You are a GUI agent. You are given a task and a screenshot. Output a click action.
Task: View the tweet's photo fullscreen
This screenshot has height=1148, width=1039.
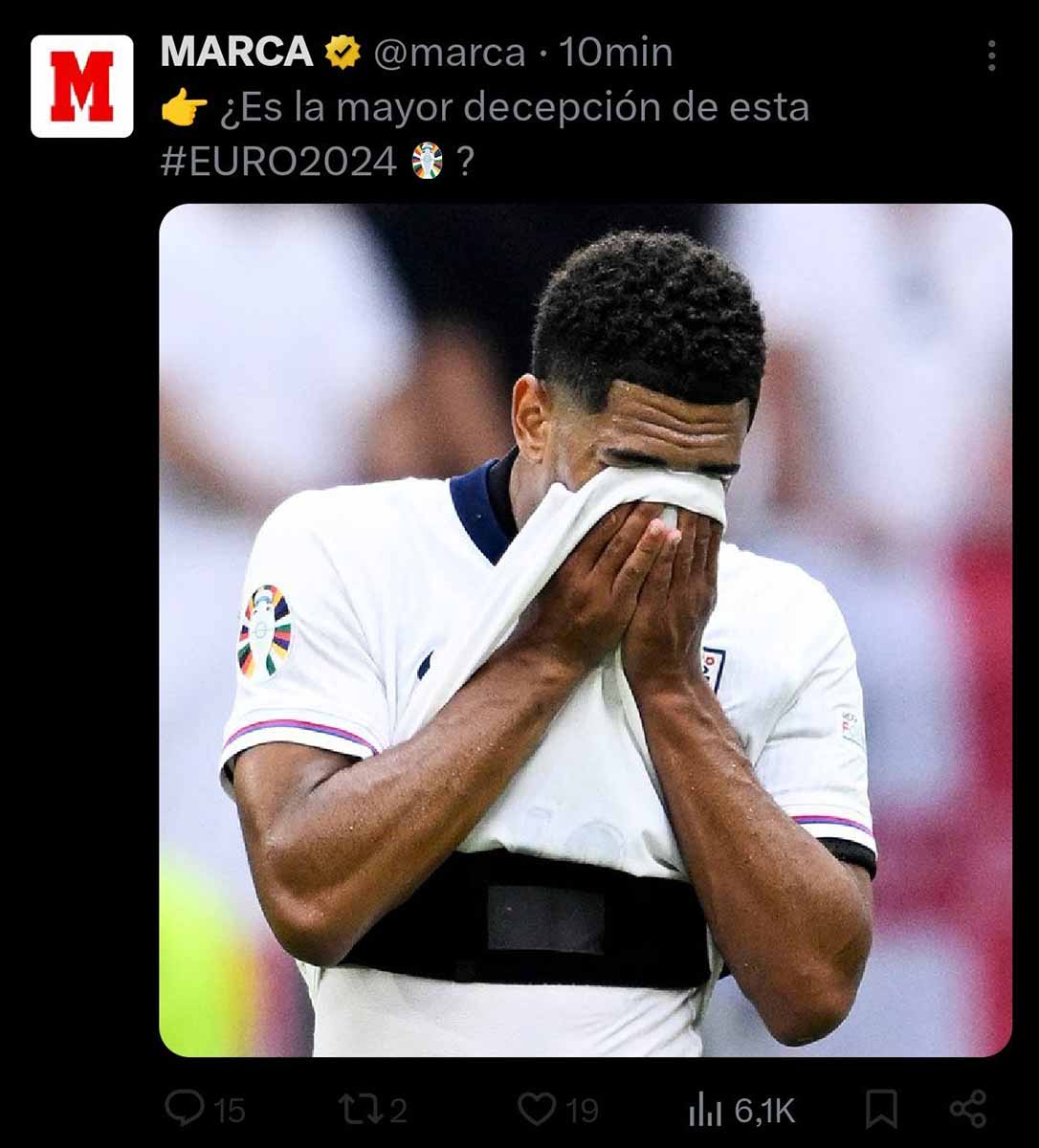pyautogui.click(x=585, y=629)
